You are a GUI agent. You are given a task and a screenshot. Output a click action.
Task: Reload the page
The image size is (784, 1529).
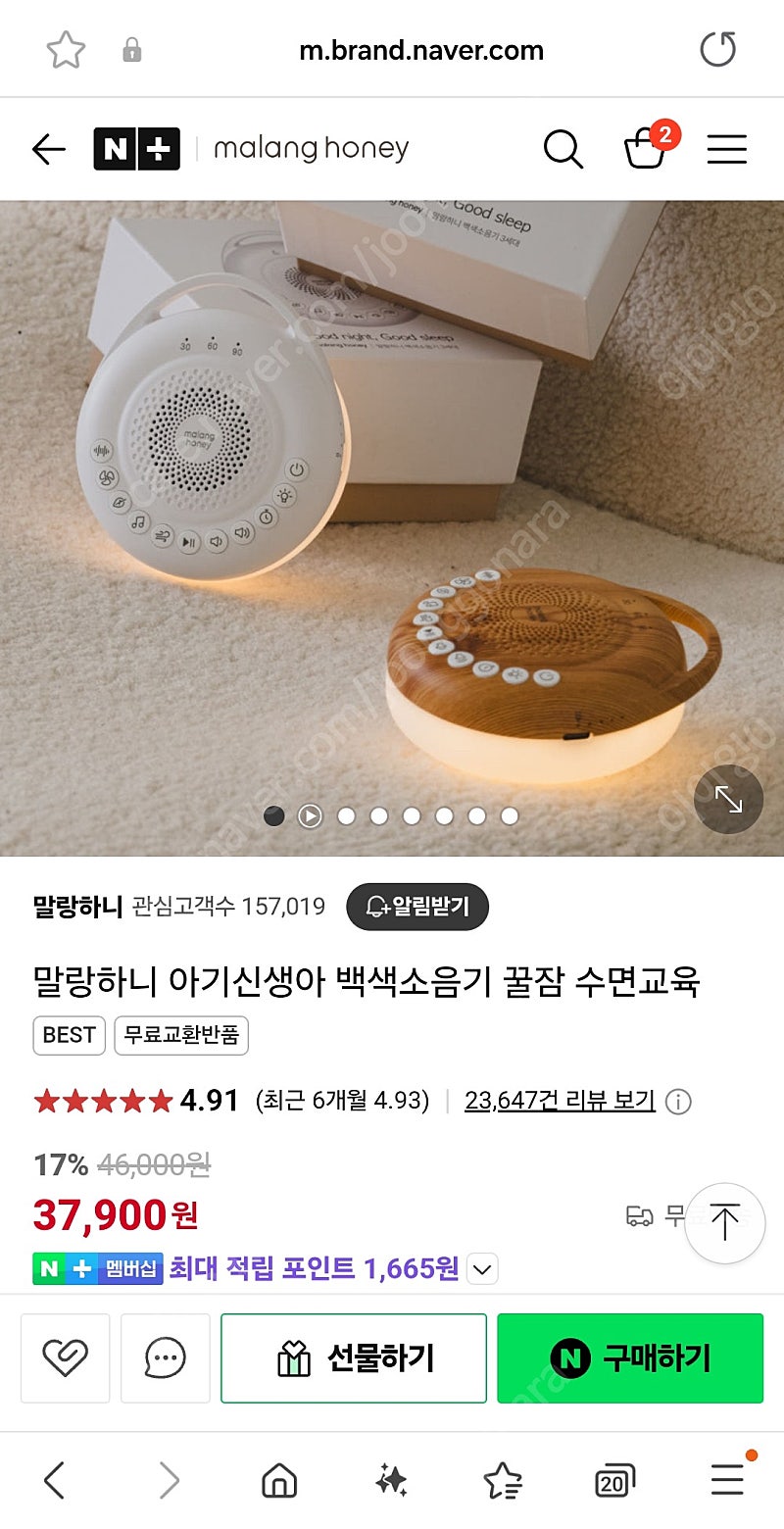click(717, 50)
